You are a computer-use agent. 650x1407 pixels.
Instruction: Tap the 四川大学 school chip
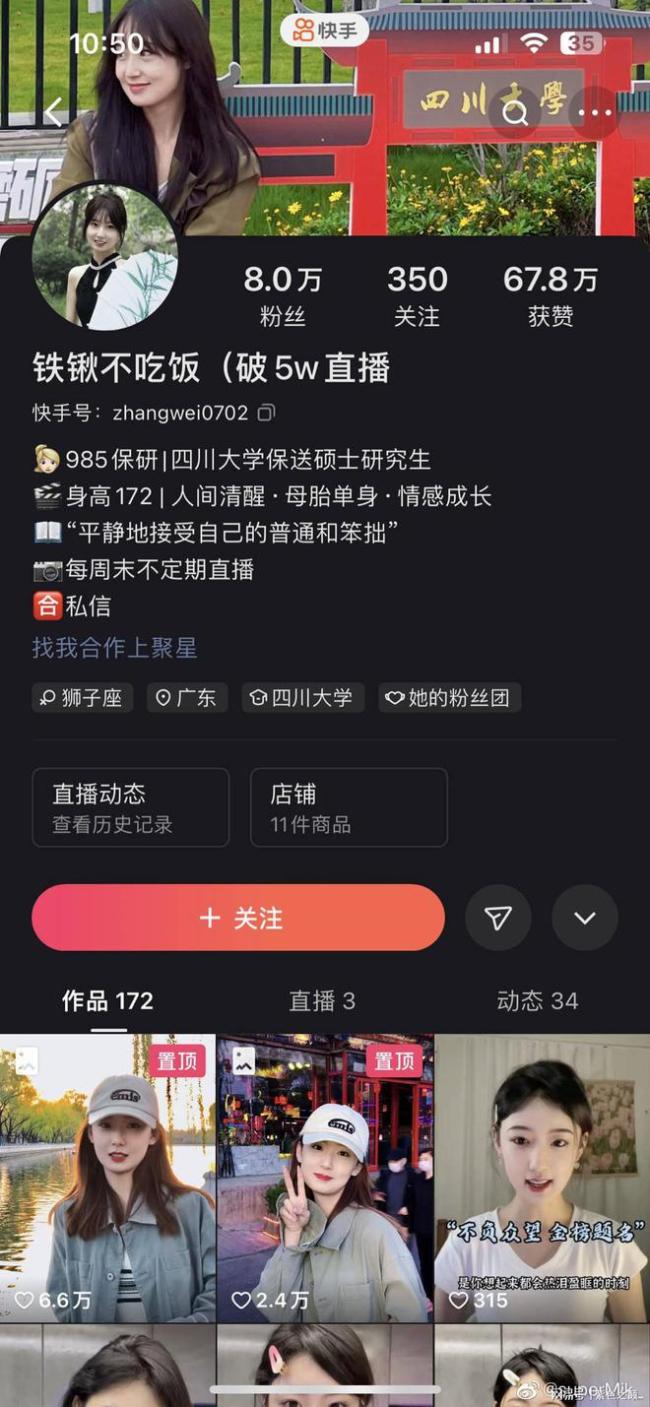point(302,698)
